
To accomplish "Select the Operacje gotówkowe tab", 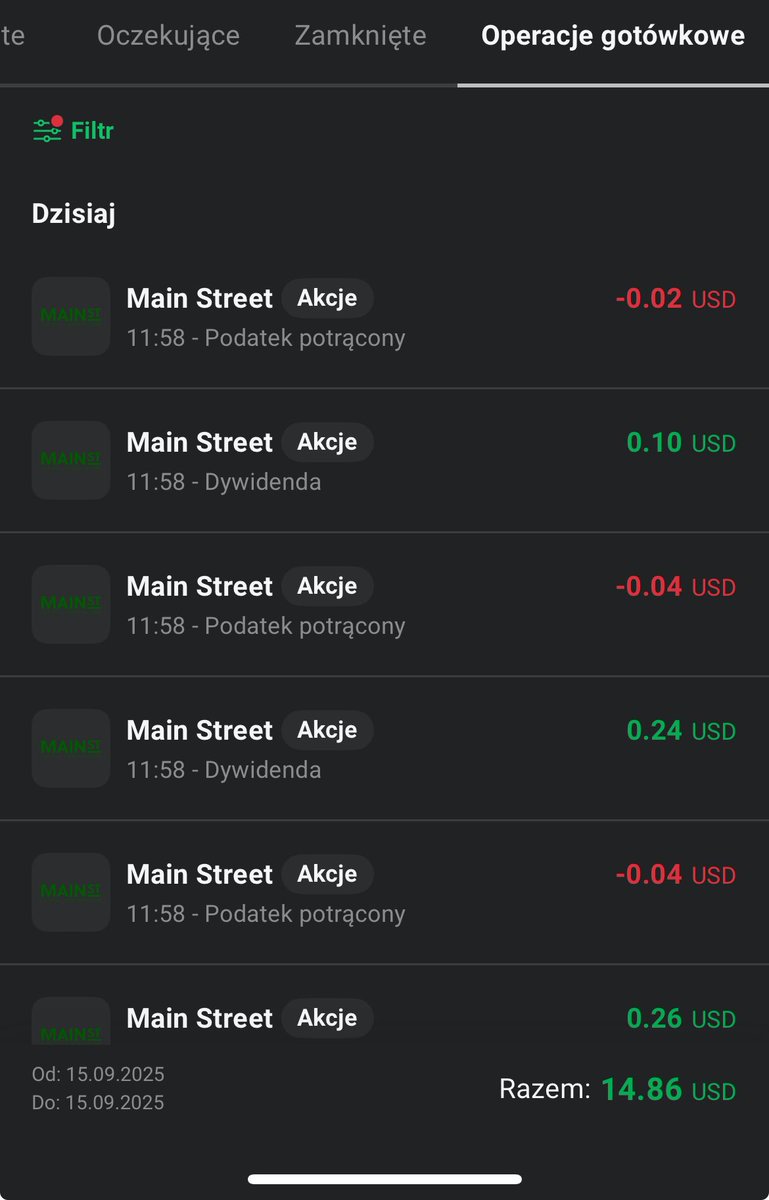I will click(612, 37).
